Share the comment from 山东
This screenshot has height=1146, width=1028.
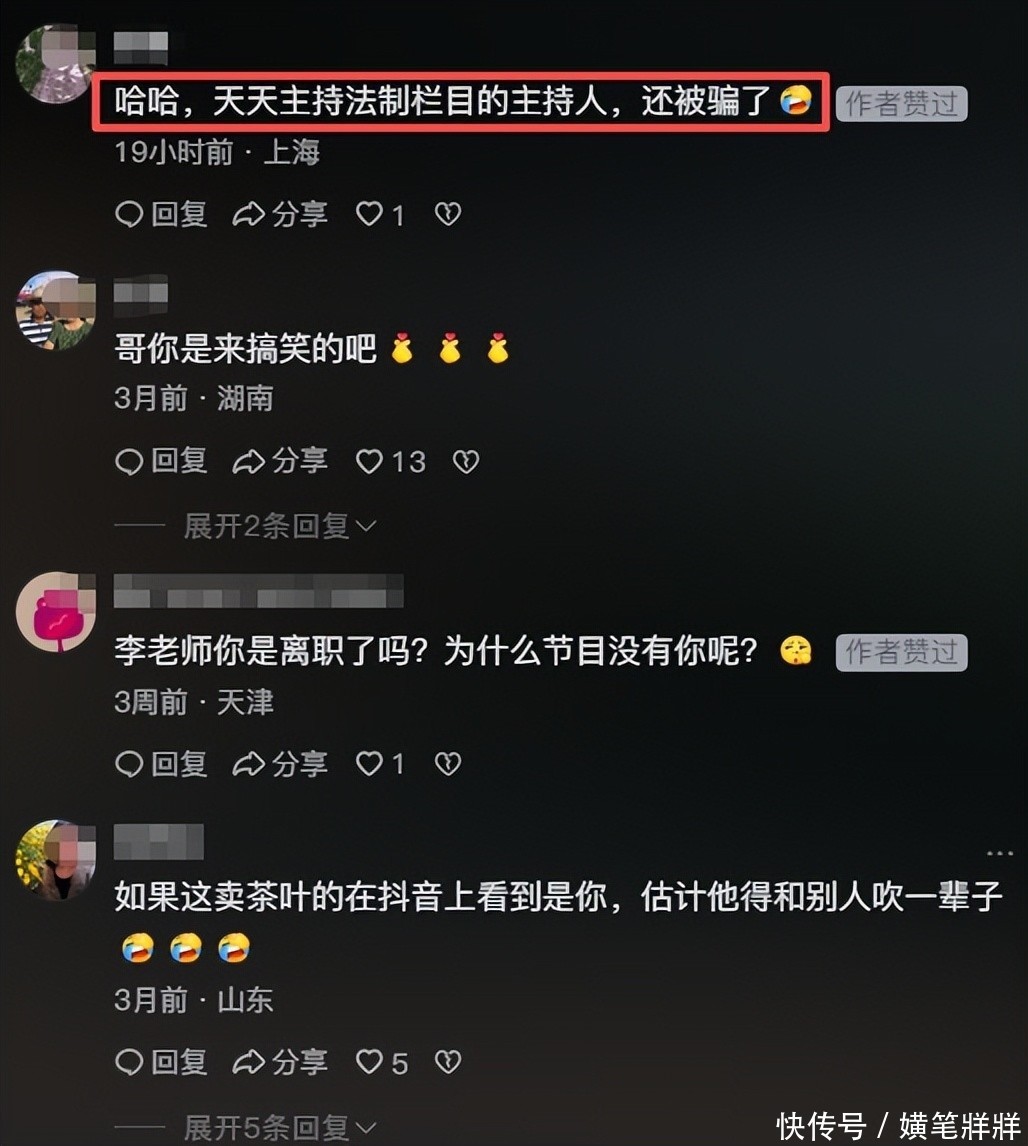pyautogui.click(x=280, y=1062)
